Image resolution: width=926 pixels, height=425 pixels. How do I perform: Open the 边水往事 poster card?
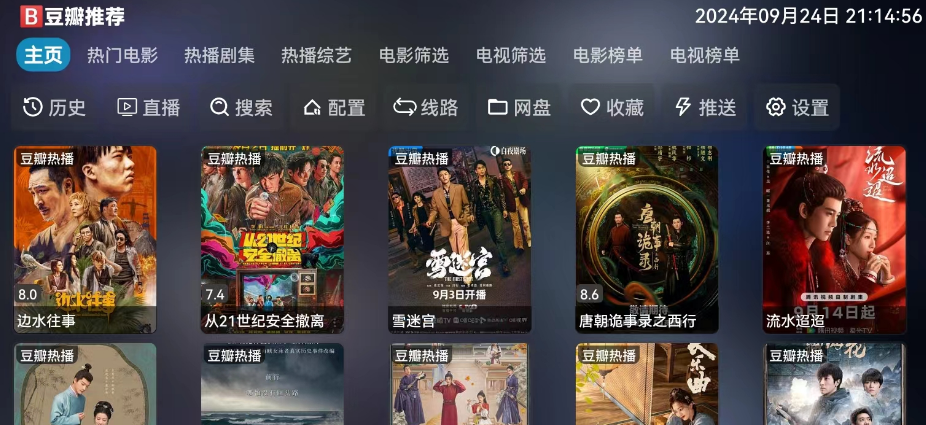pyautogui.click(x=85, y=238)
